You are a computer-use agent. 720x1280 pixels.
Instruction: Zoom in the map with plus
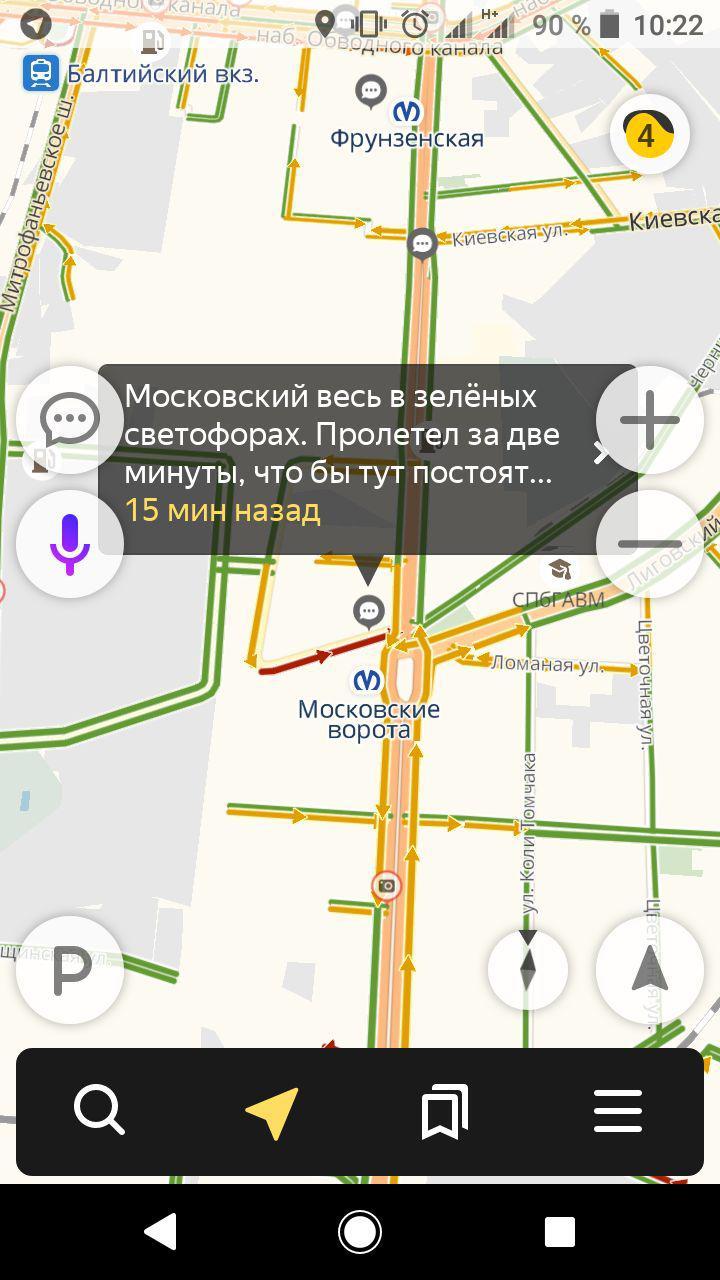point(650,420)
